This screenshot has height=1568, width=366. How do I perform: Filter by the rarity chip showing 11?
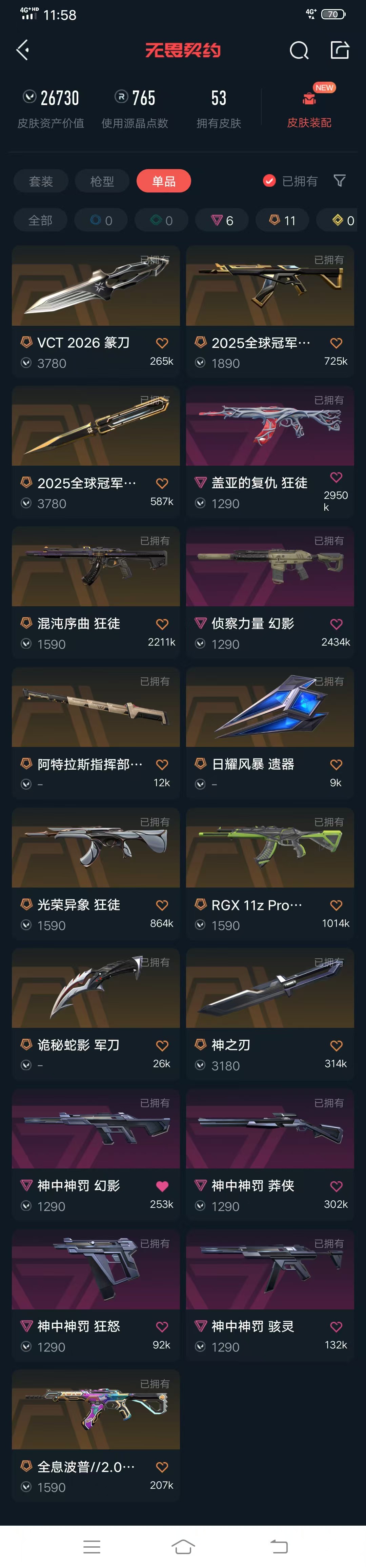pyautogui.click(x=283, y=220)
